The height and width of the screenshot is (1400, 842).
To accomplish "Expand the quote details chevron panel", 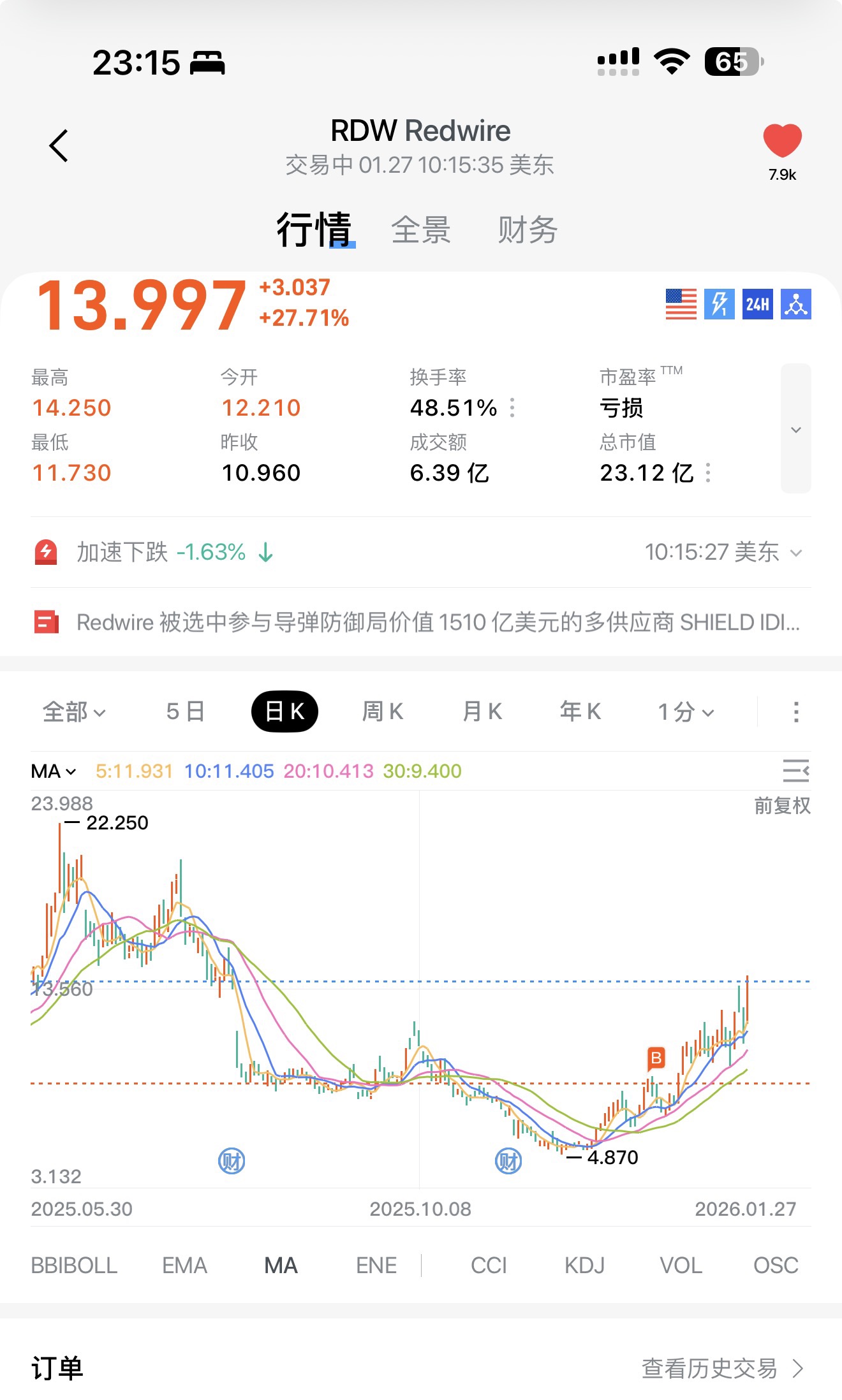I will click(795, 428).
